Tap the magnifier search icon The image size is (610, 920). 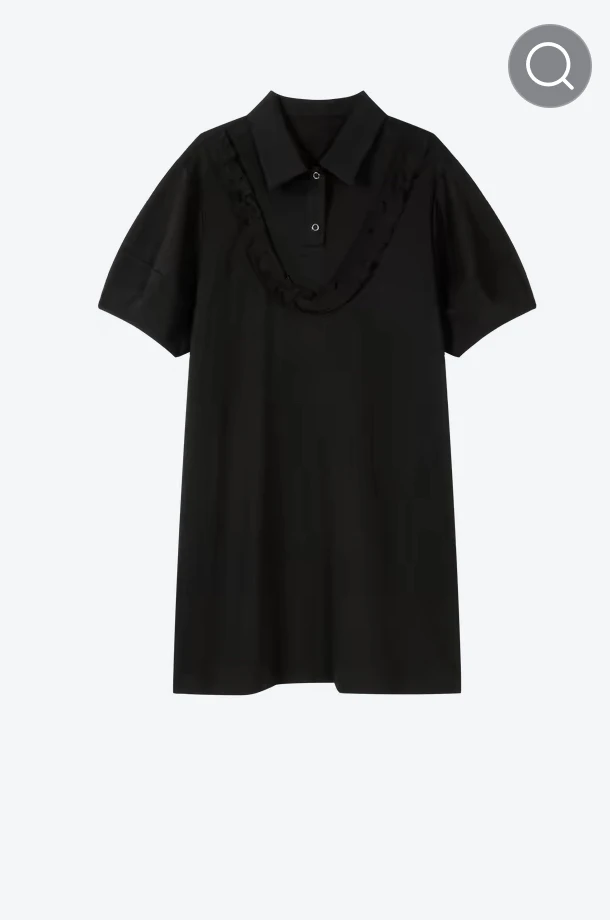[549, 66]
